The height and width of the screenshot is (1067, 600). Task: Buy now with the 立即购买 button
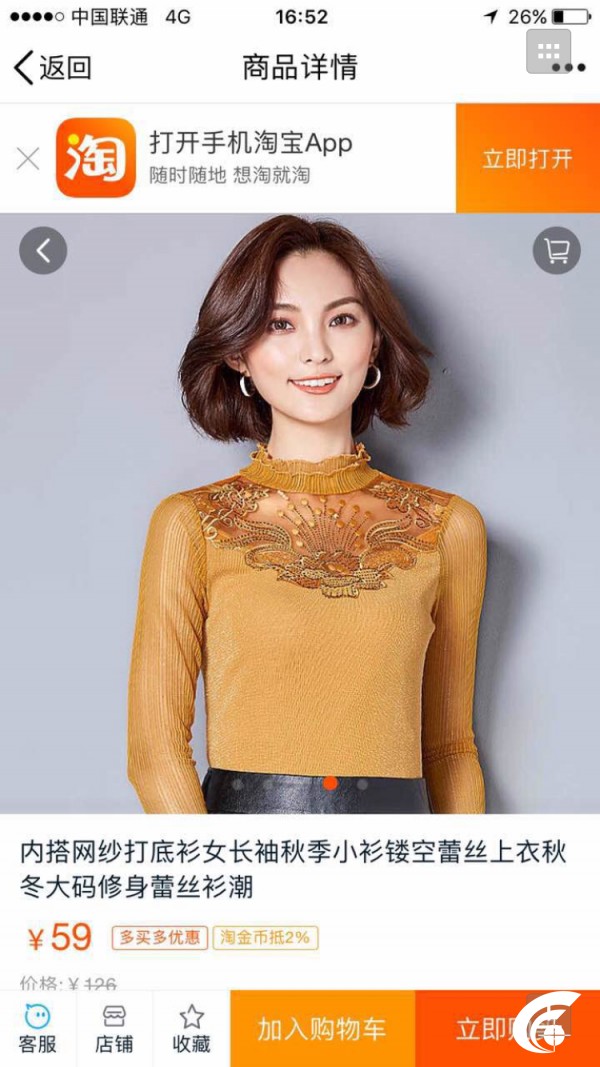click(x=507, y=1028)
